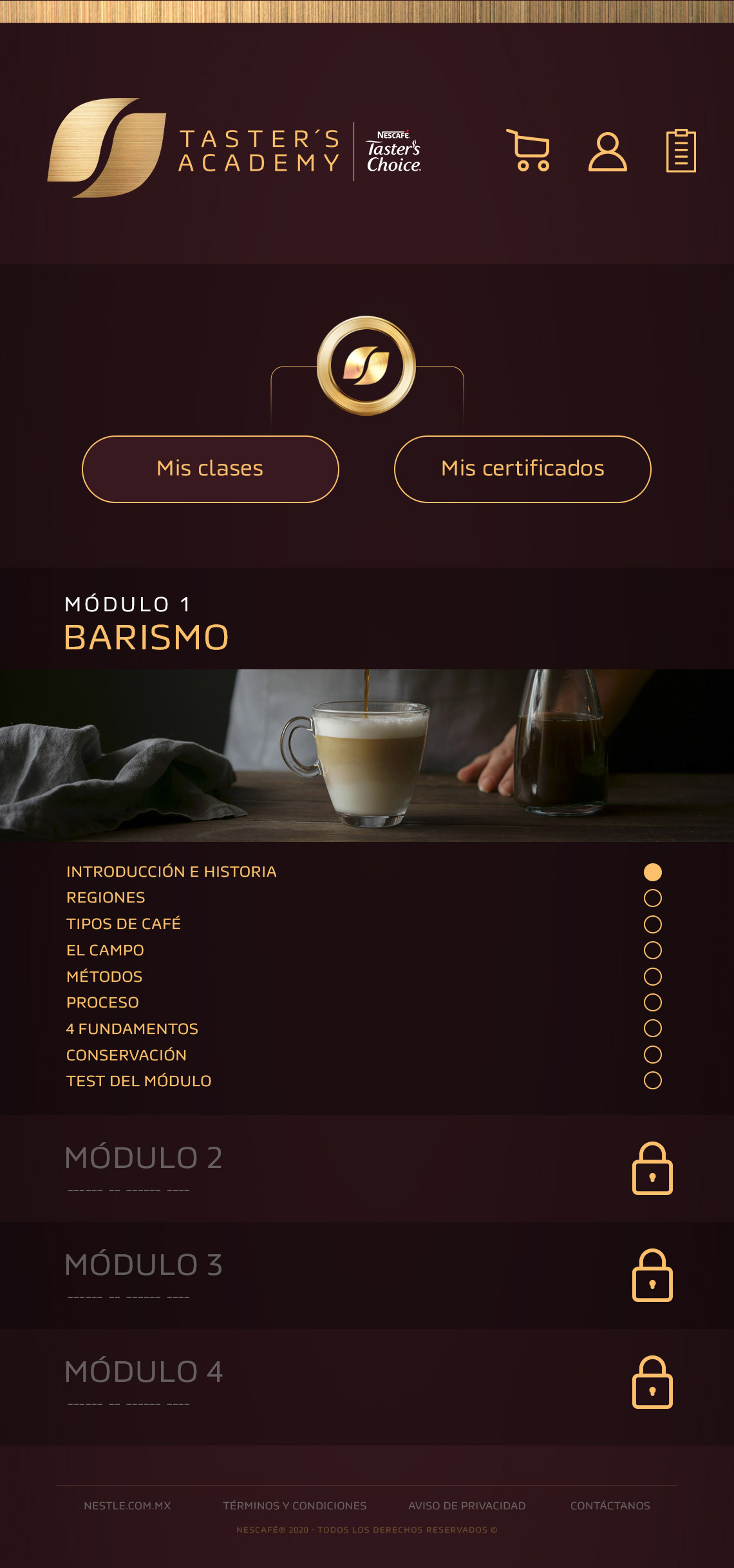Go to Mis certificados
This screenshot has height=1568, width=734.
coord(523,469)
